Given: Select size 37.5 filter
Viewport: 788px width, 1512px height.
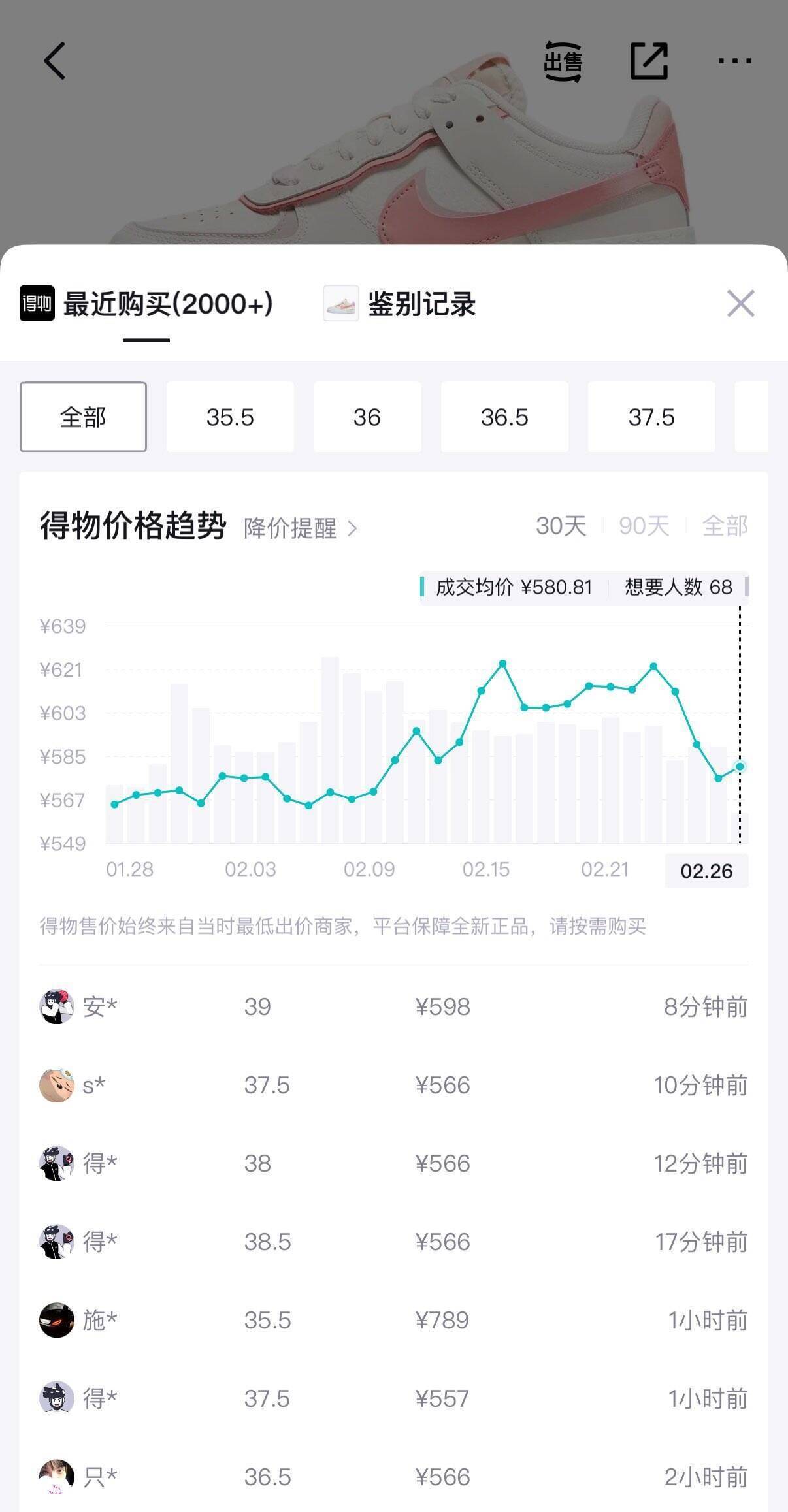Looking at the screenshot, I should tap(651, 416).
